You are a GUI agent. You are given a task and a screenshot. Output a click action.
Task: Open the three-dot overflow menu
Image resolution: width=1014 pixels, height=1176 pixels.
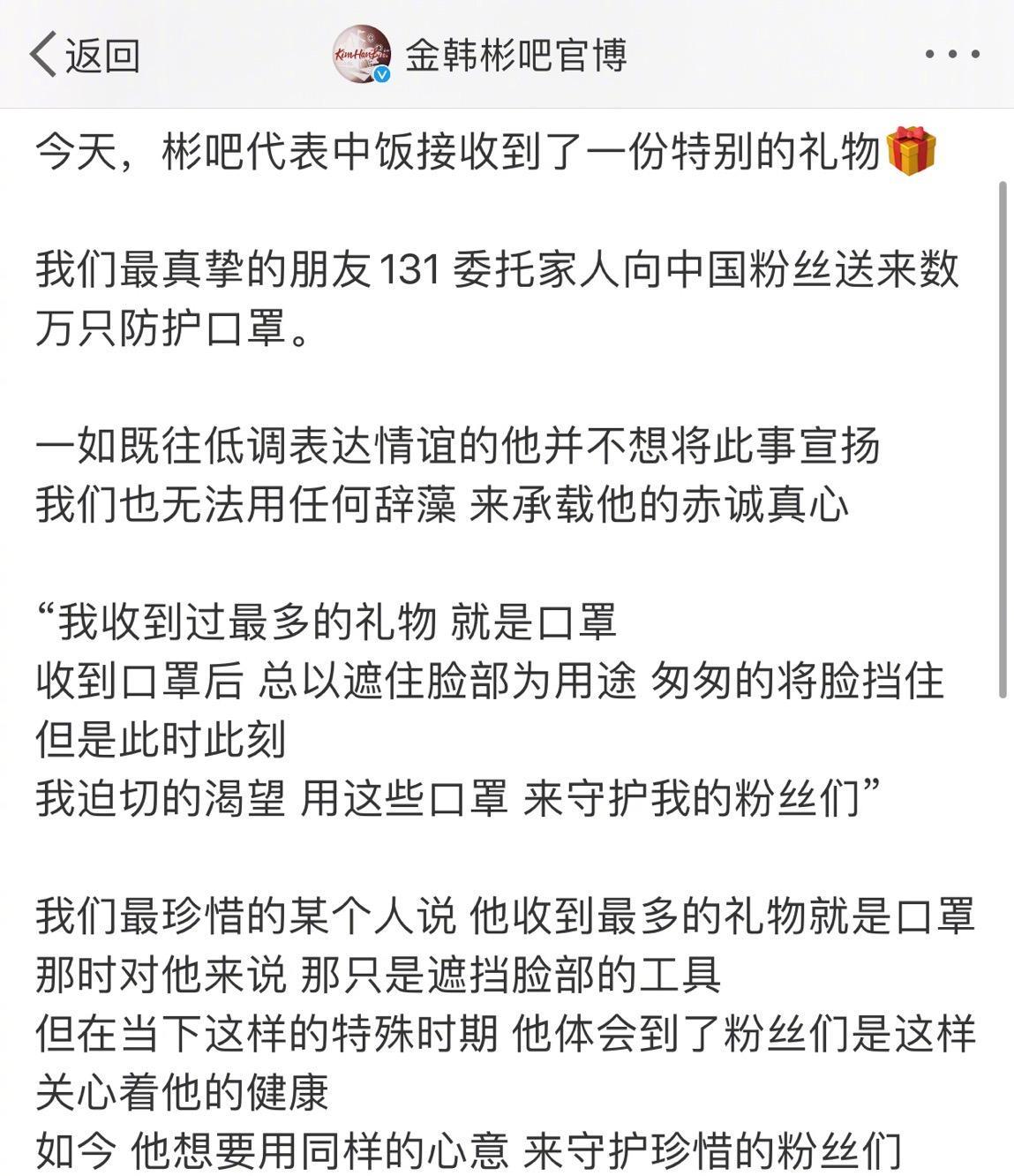tap(952, 55)
